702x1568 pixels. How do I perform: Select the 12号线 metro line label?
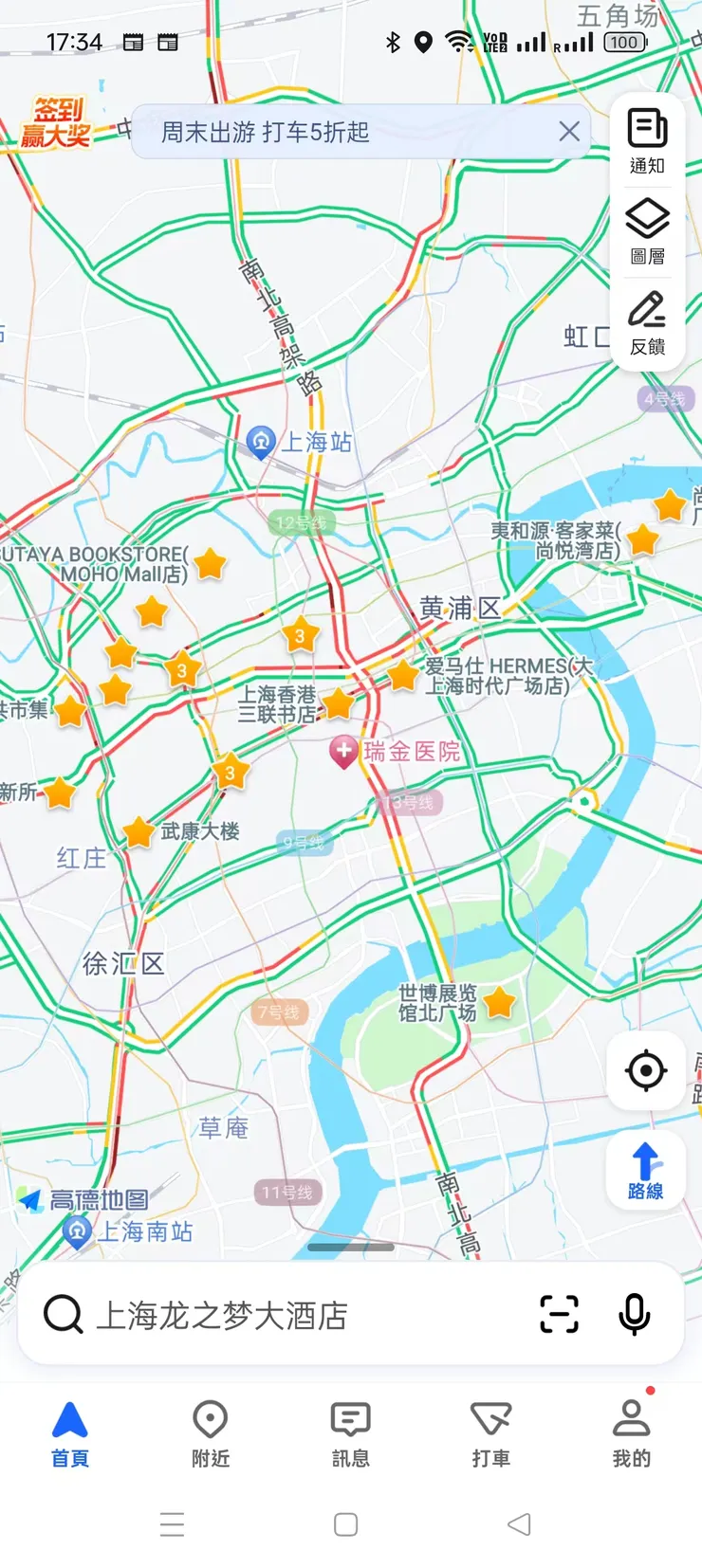click(301, 522)
